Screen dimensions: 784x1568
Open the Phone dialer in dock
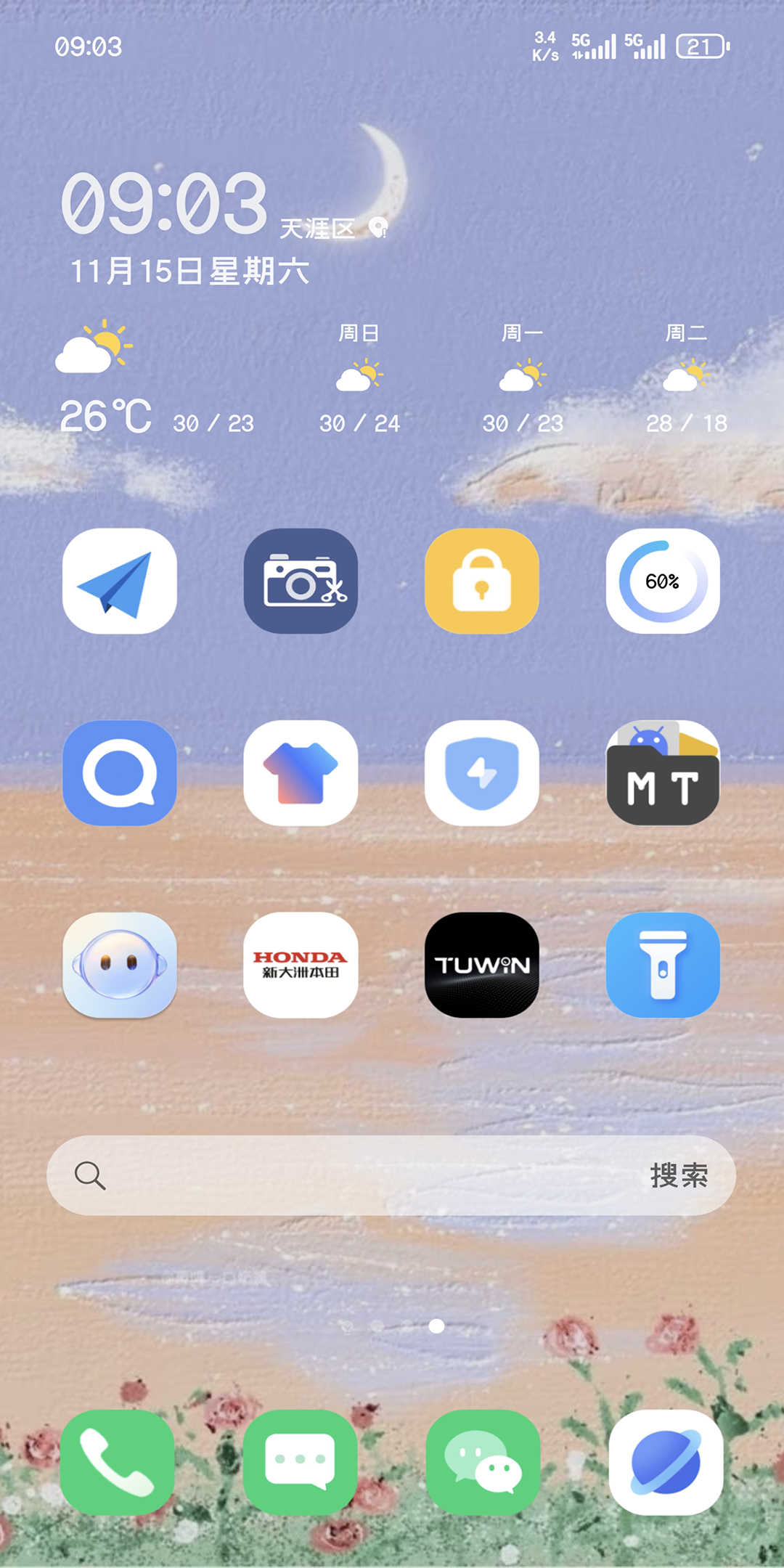[118, 1462]
